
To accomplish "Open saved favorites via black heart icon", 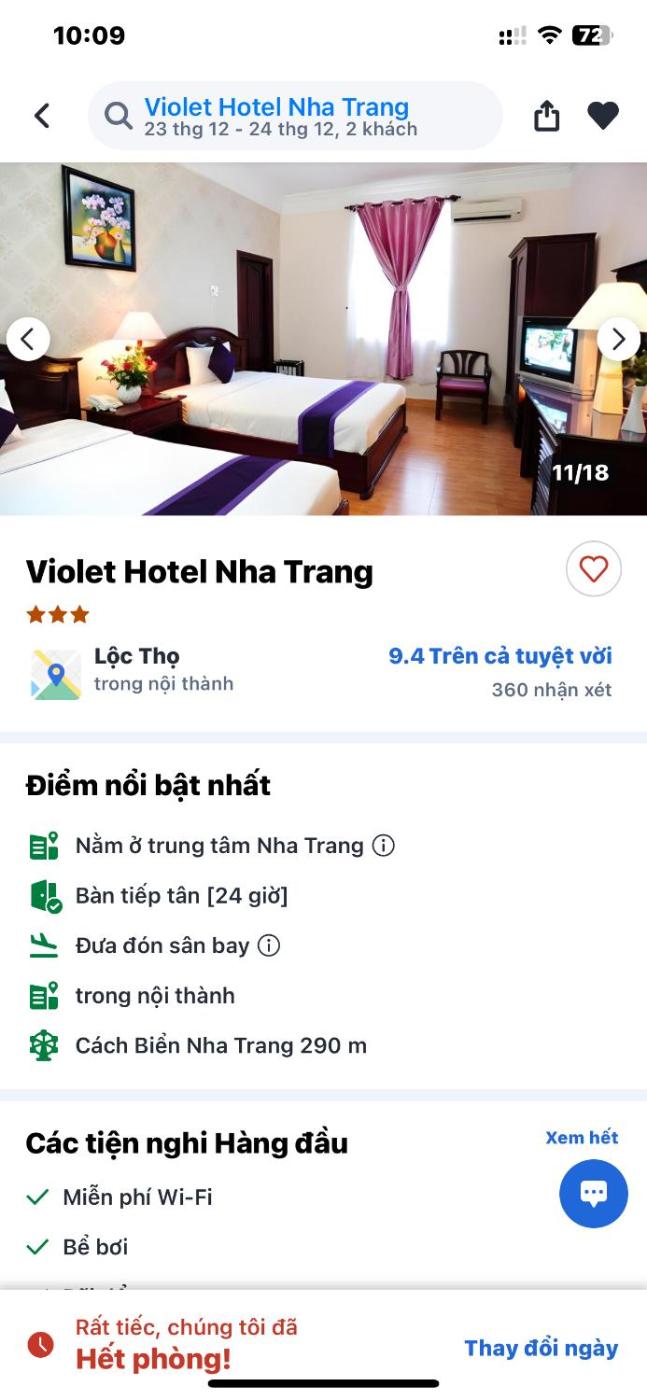I will (x=603, y=116).
